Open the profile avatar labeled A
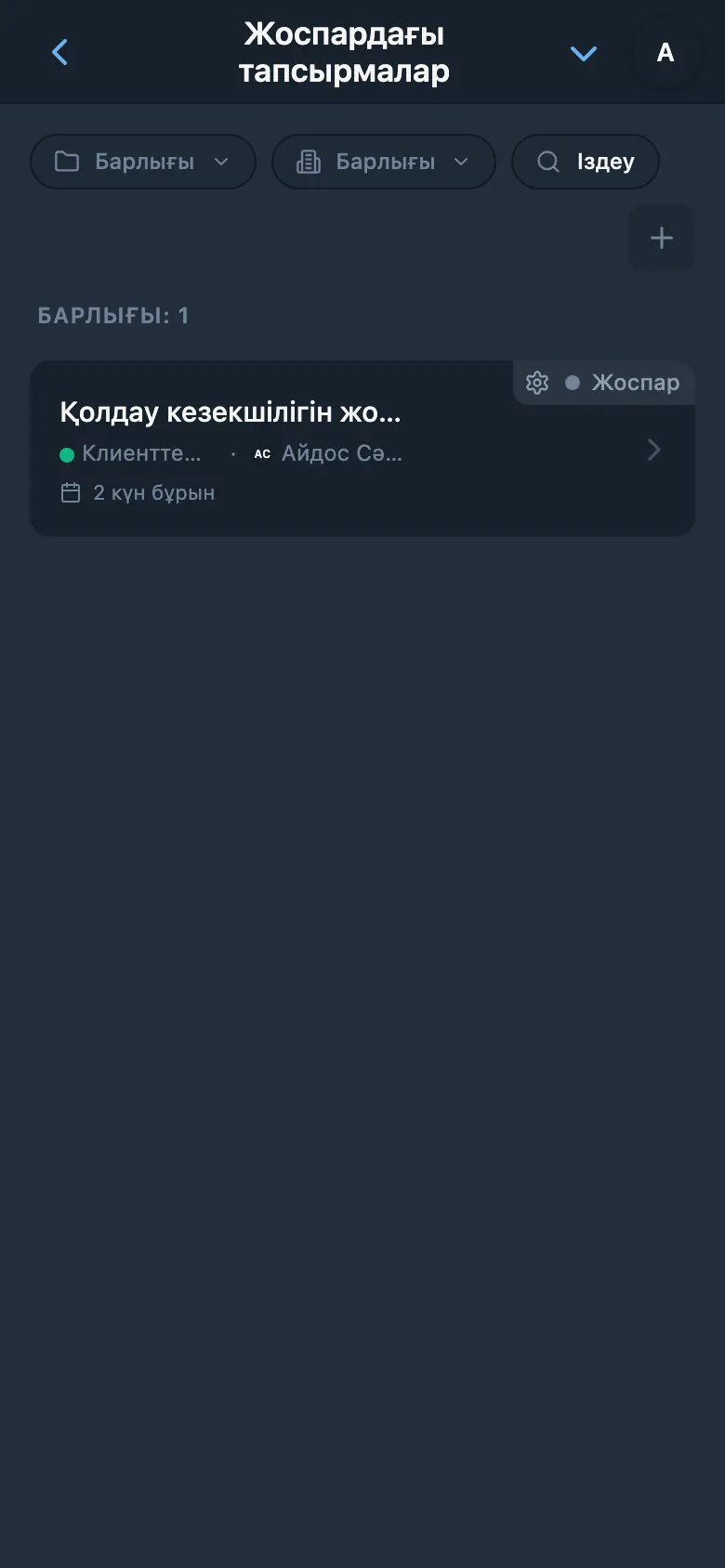Image resolution: width=725 pixels, height=1568 pixels. pyautogui.click(x=666, y=52)
